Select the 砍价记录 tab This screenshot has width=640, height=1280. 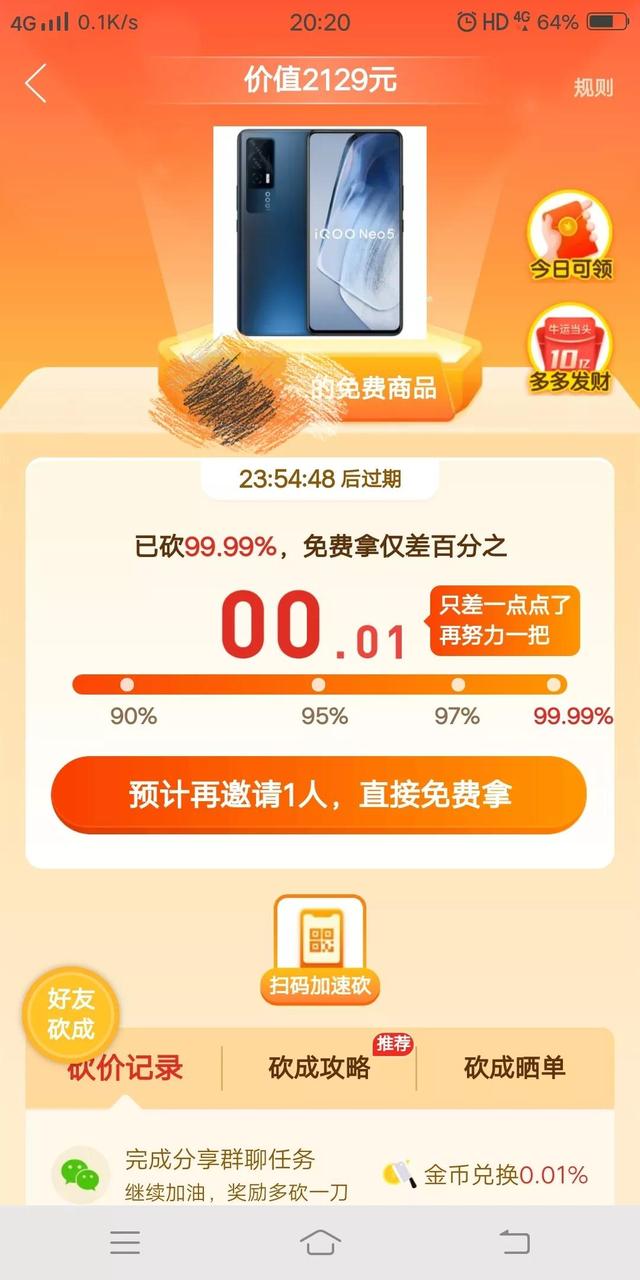click(x=125, y=1068)
